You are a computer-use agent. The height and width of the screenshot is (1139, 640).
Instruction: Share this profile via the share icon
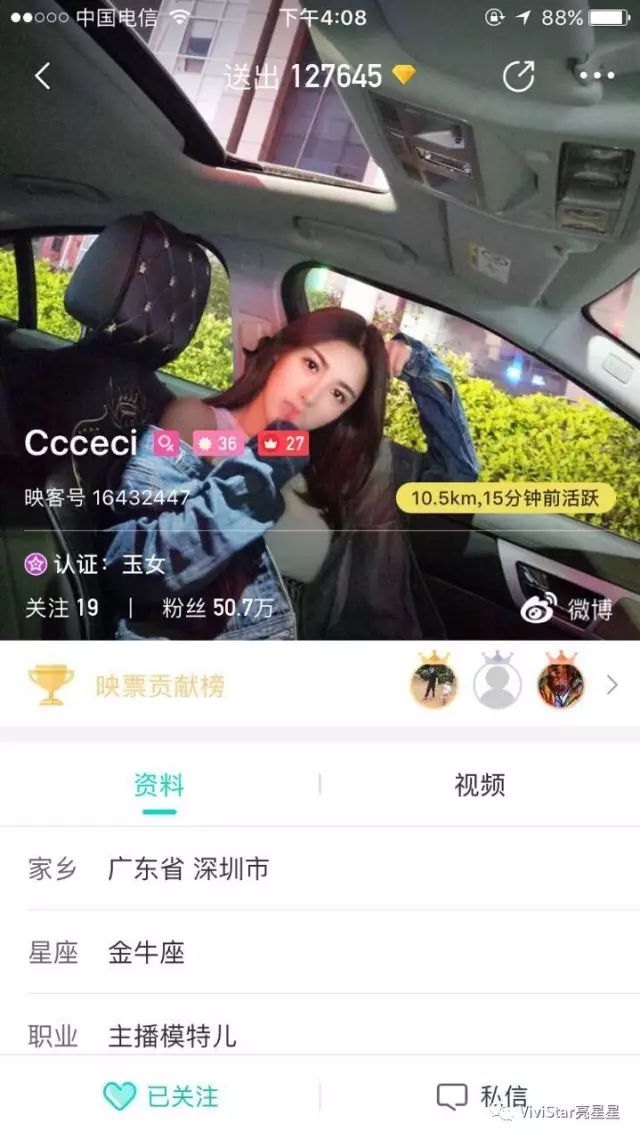pos(518,76)
